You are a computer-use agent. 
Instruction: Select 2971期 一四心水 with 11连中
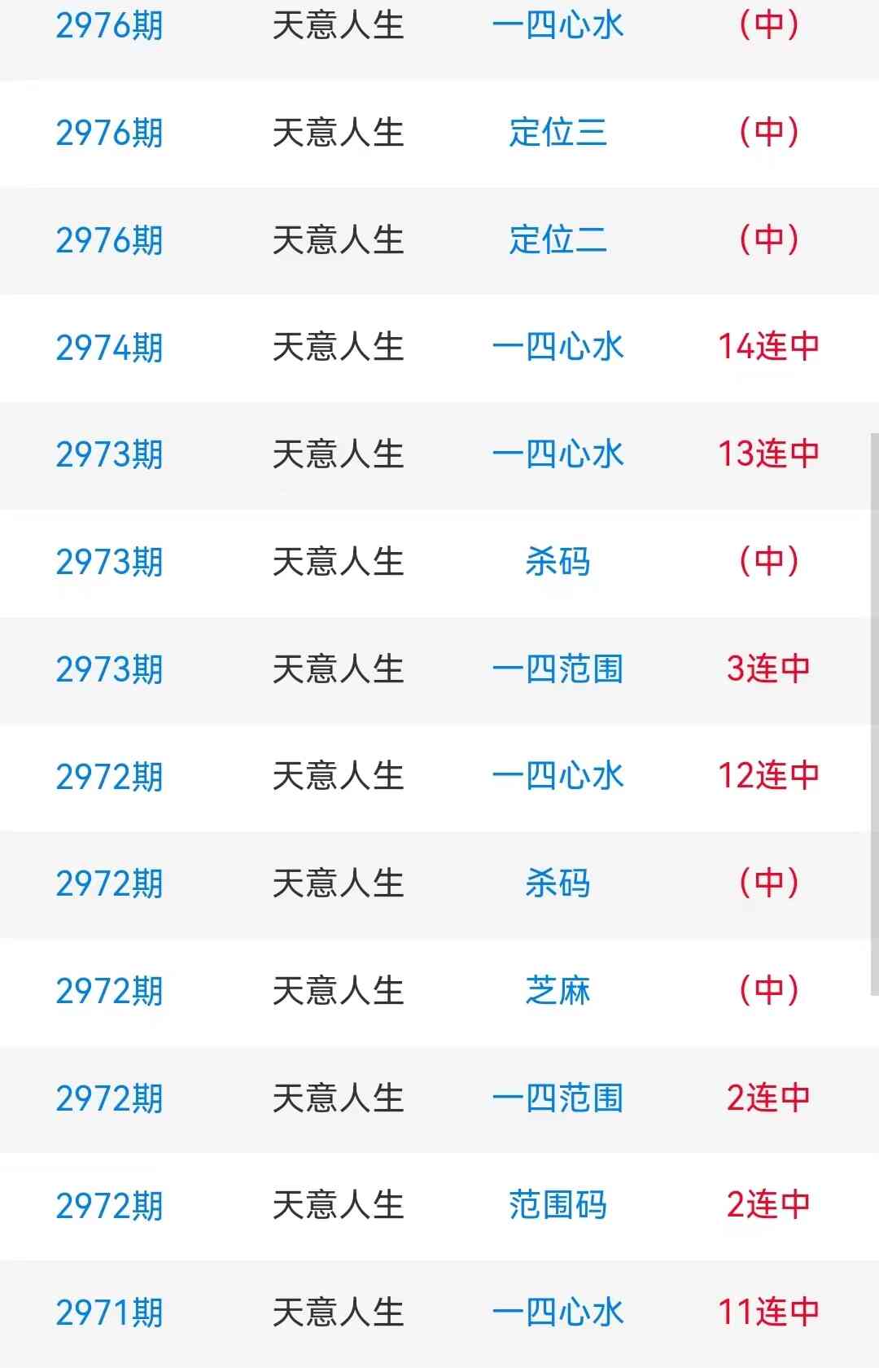[x=558, y=1313]
